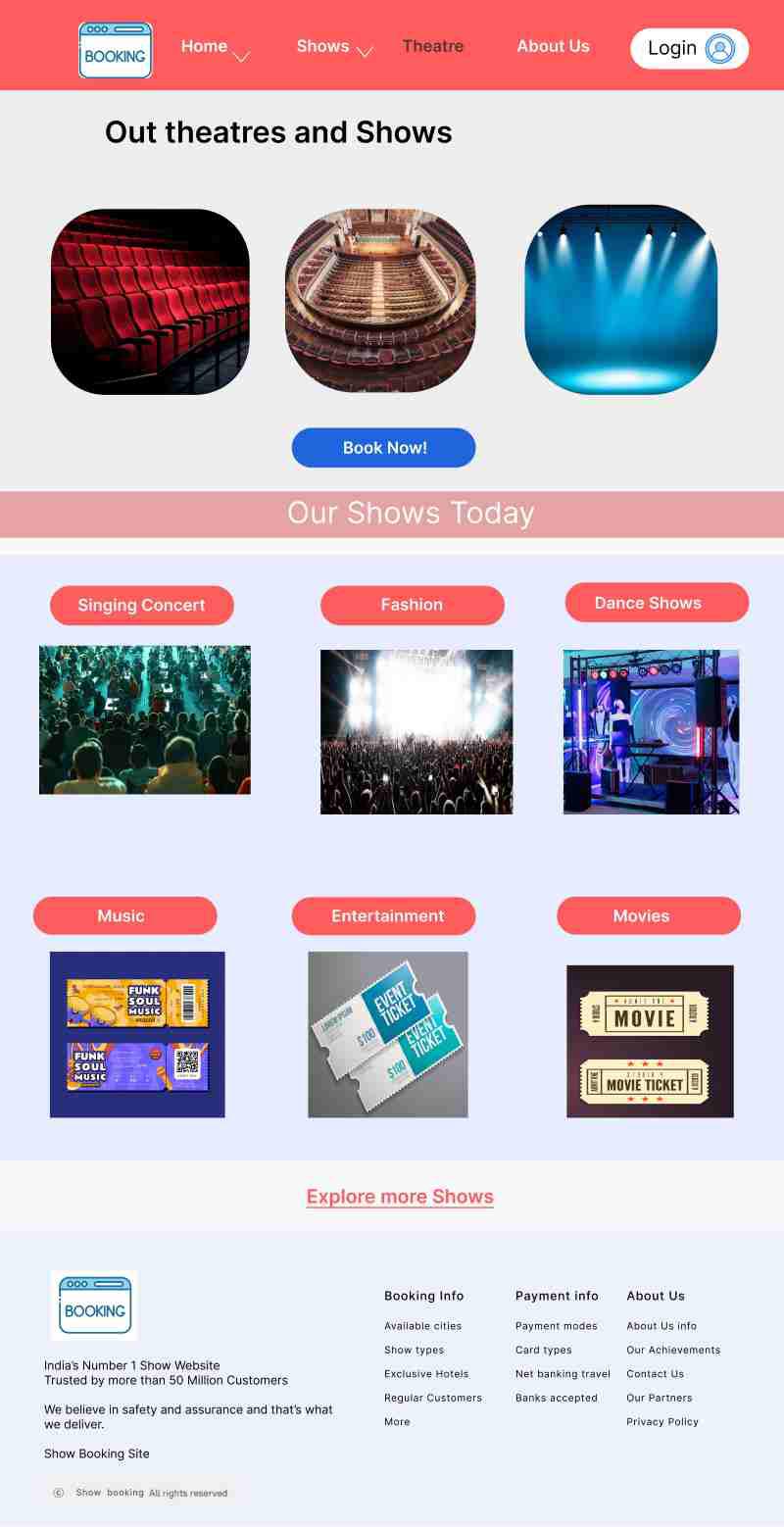Open the Entertainment category

tap(383, 915)
